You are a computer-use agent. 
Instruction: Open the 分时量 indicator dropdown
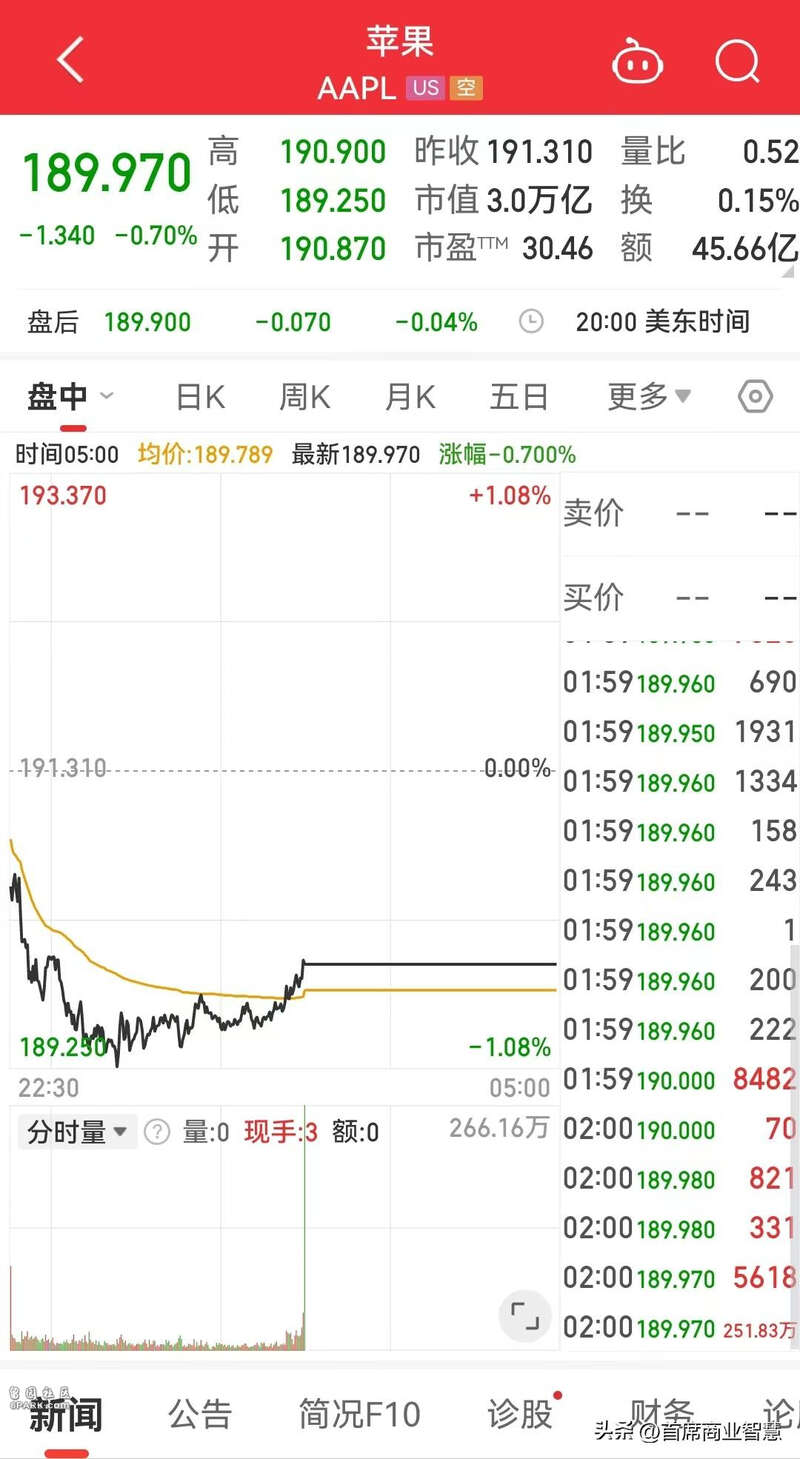(77, 1132)
